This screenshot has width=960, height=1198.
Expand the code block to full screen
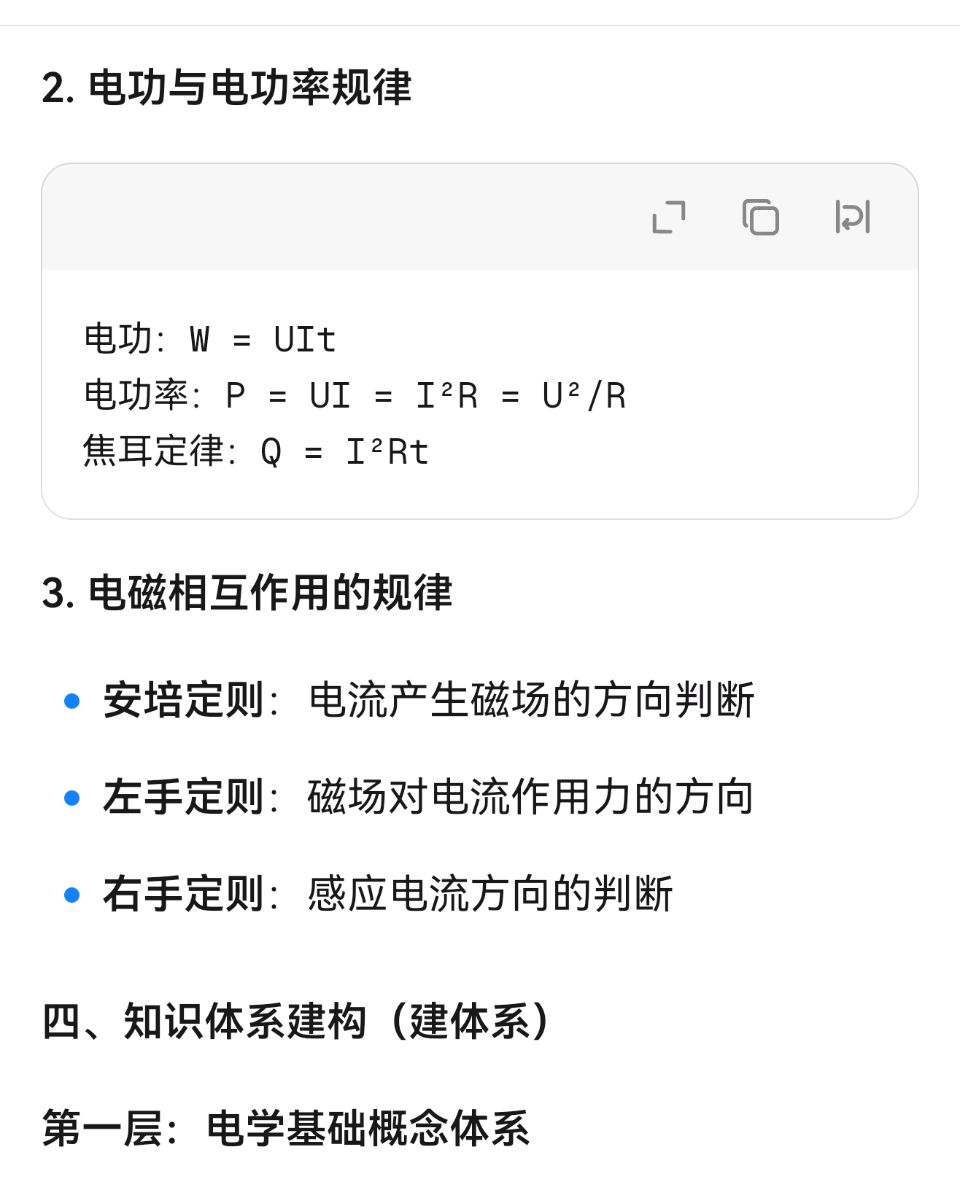pos(669,217)
